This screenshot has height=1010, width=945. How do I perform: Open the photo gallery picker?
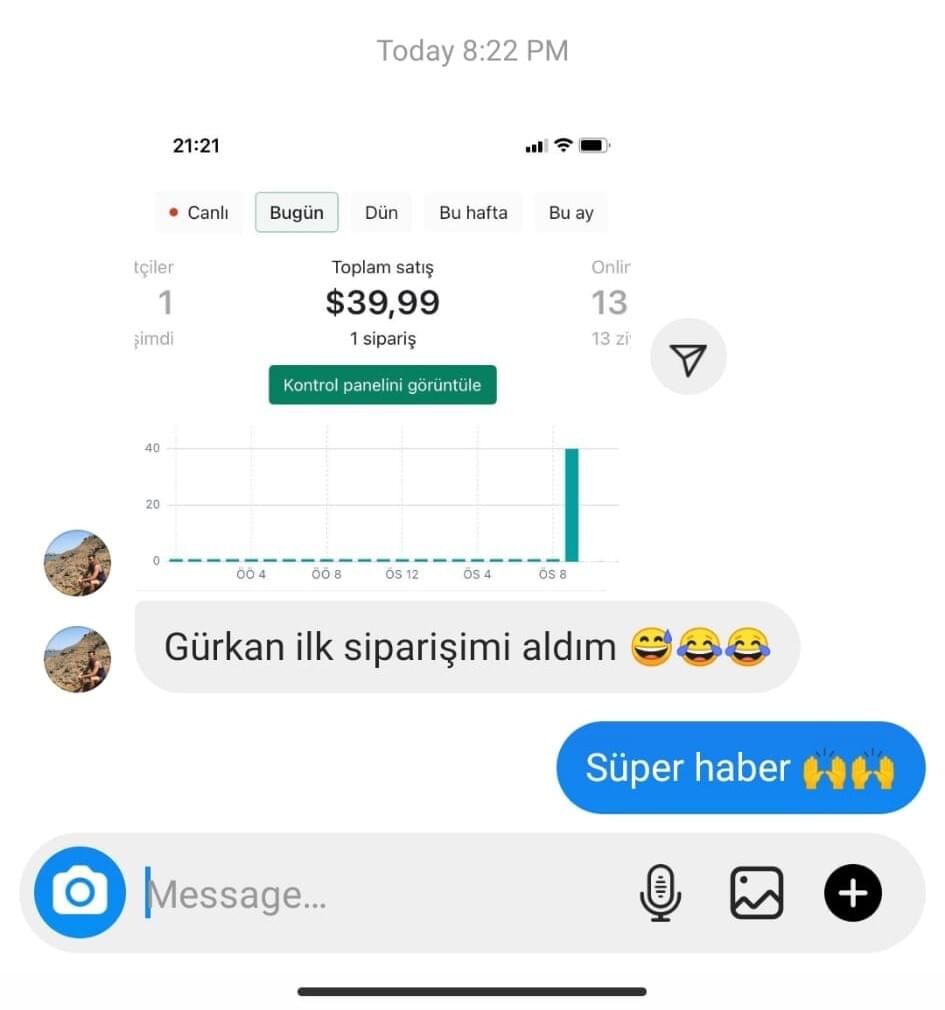756,892
